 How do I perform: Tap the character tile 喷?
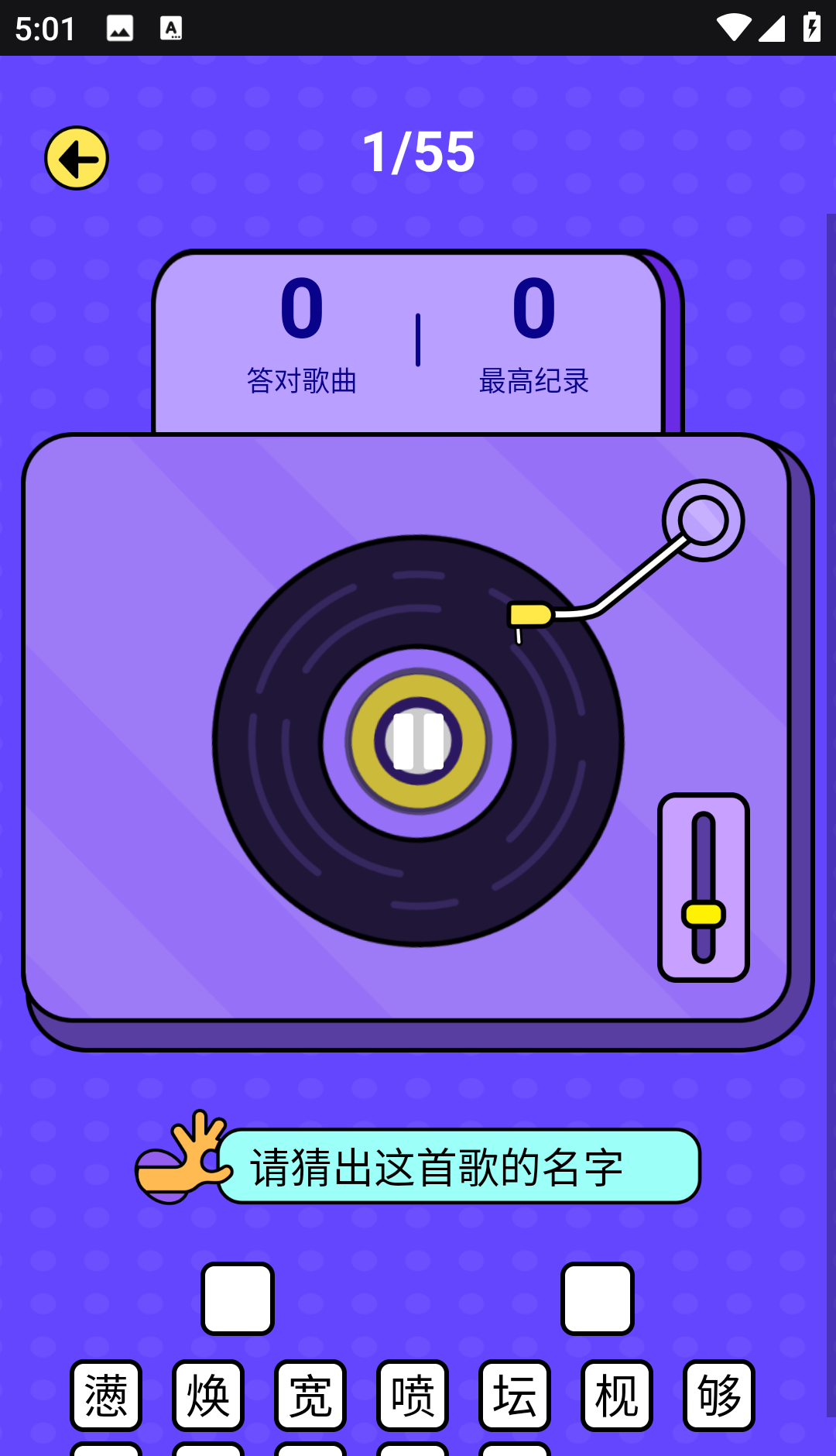pos(413,1395)
